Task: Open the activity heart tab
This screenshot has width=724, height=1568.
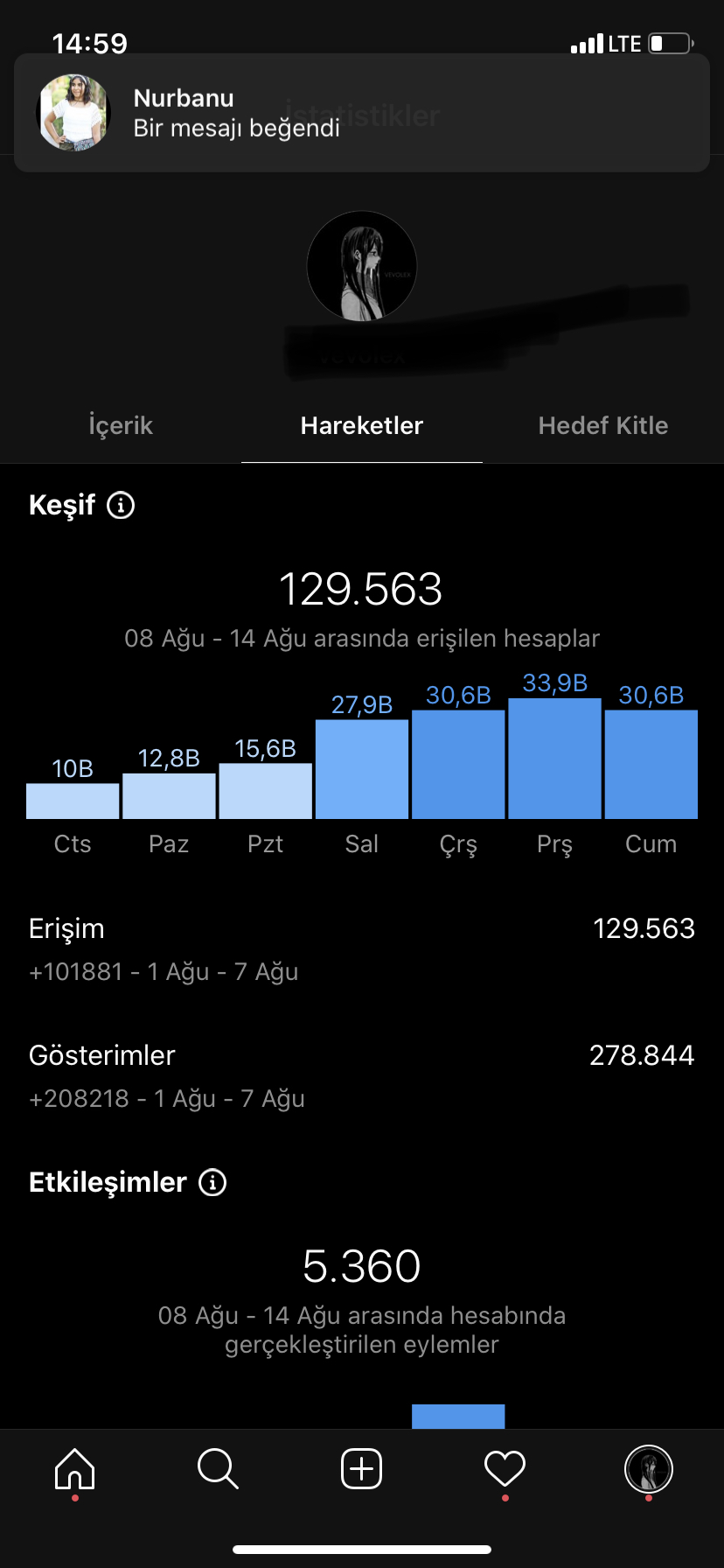Action: point(505,1468)
